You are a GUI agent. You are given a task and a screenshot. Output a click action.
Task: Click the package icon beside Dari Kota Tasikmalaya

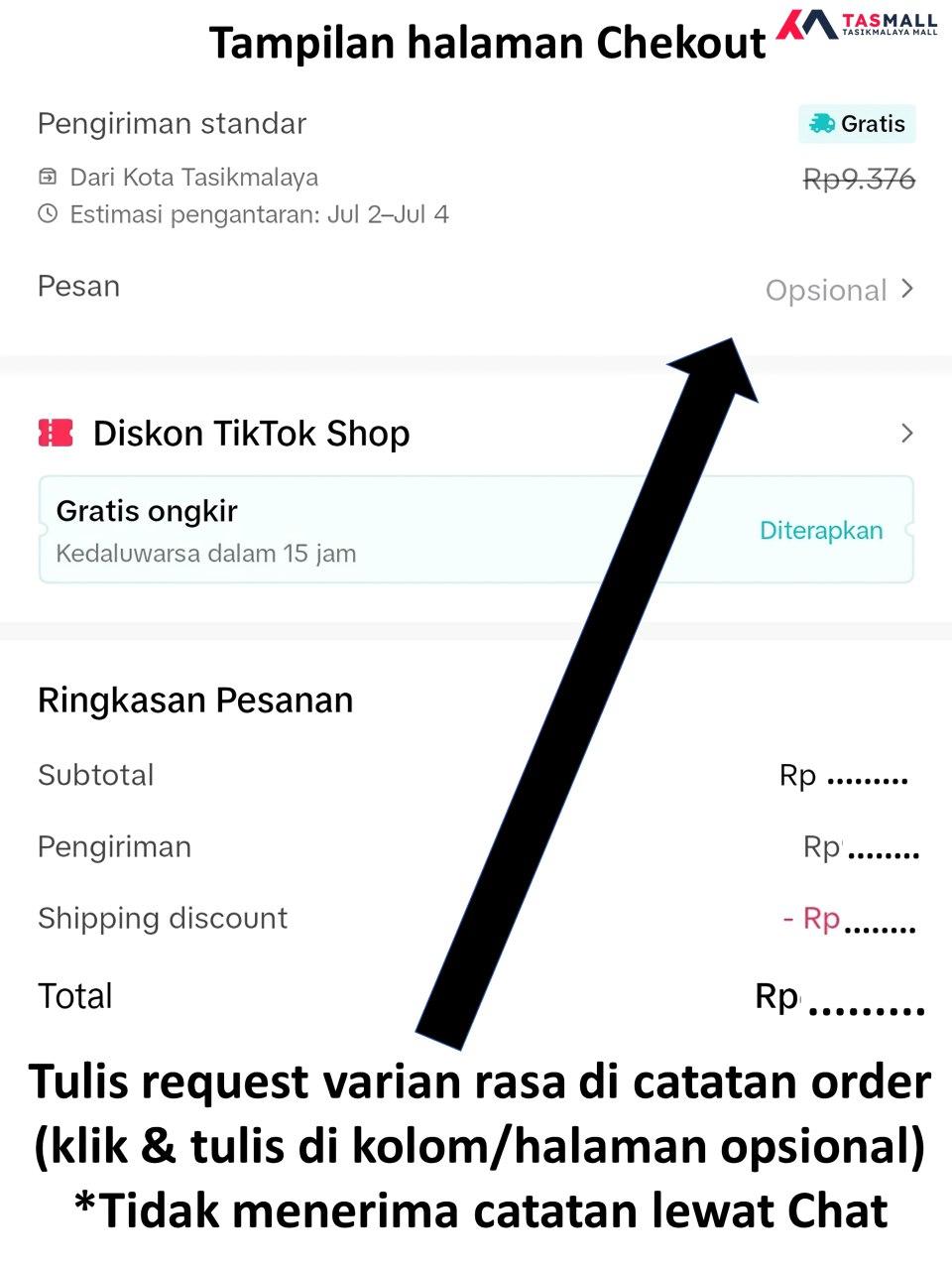47,176
